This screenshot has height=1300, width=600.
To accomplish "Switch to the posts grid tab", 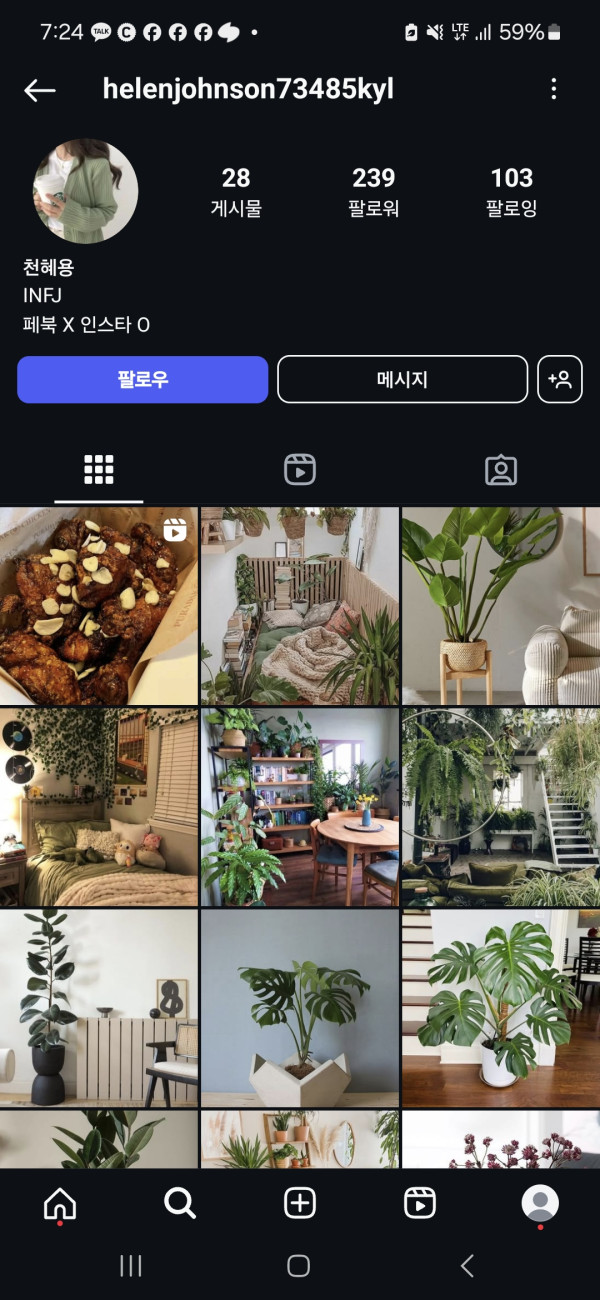I will point(99,469).
